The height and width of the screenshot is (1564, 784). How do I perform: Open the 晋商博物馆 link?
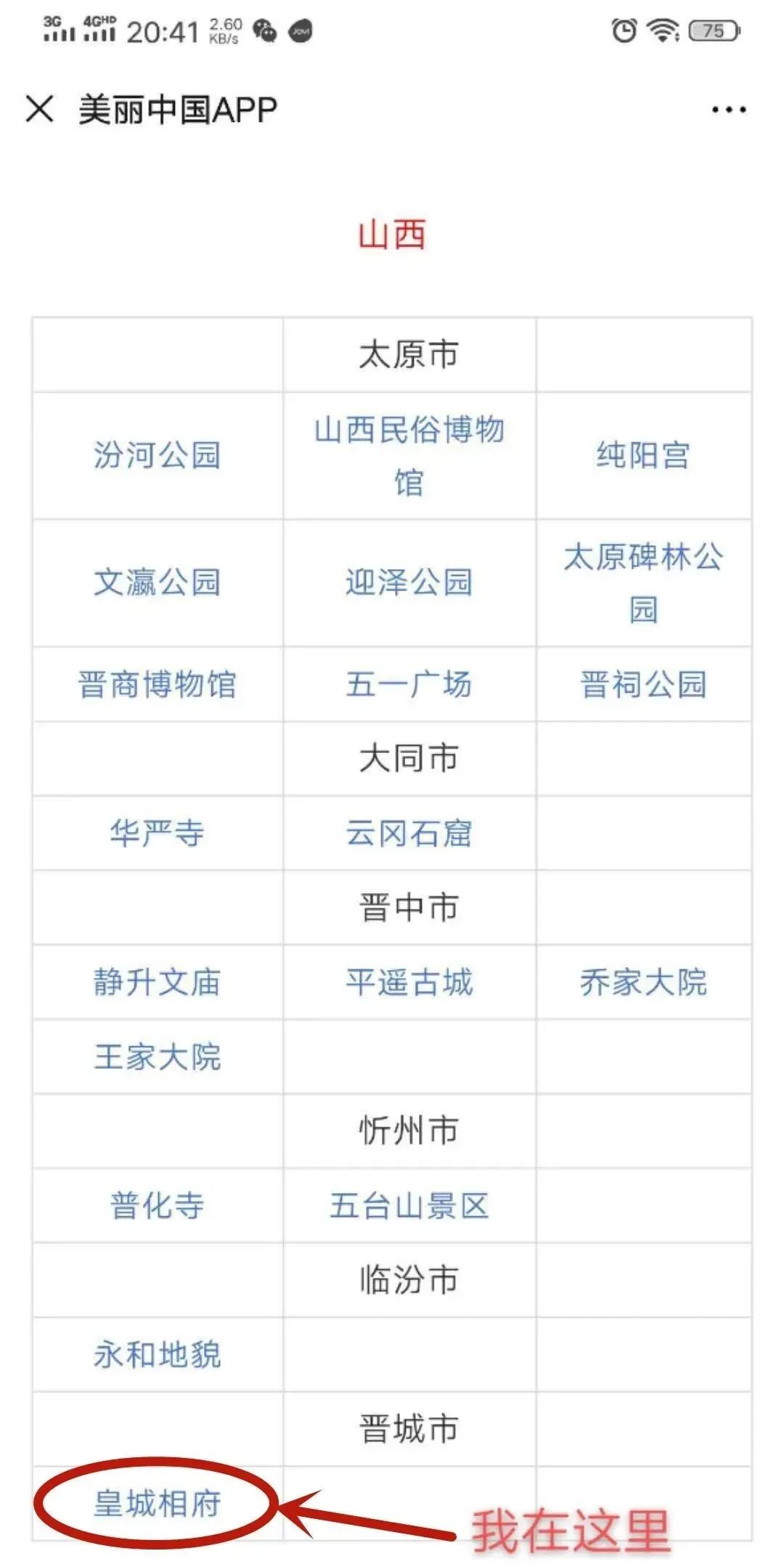coord(157,684)
